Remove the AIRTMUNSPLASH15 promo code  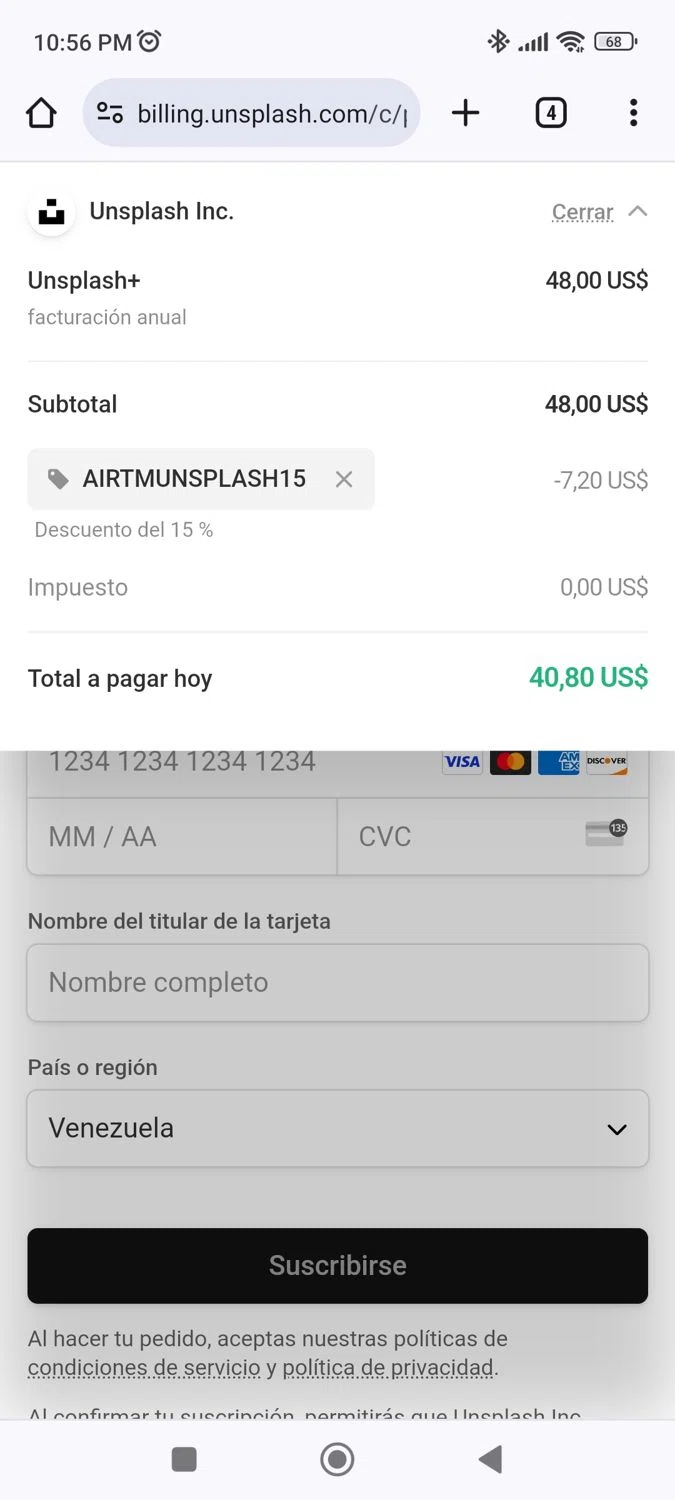pyautogui.click(x=344, y=479)
